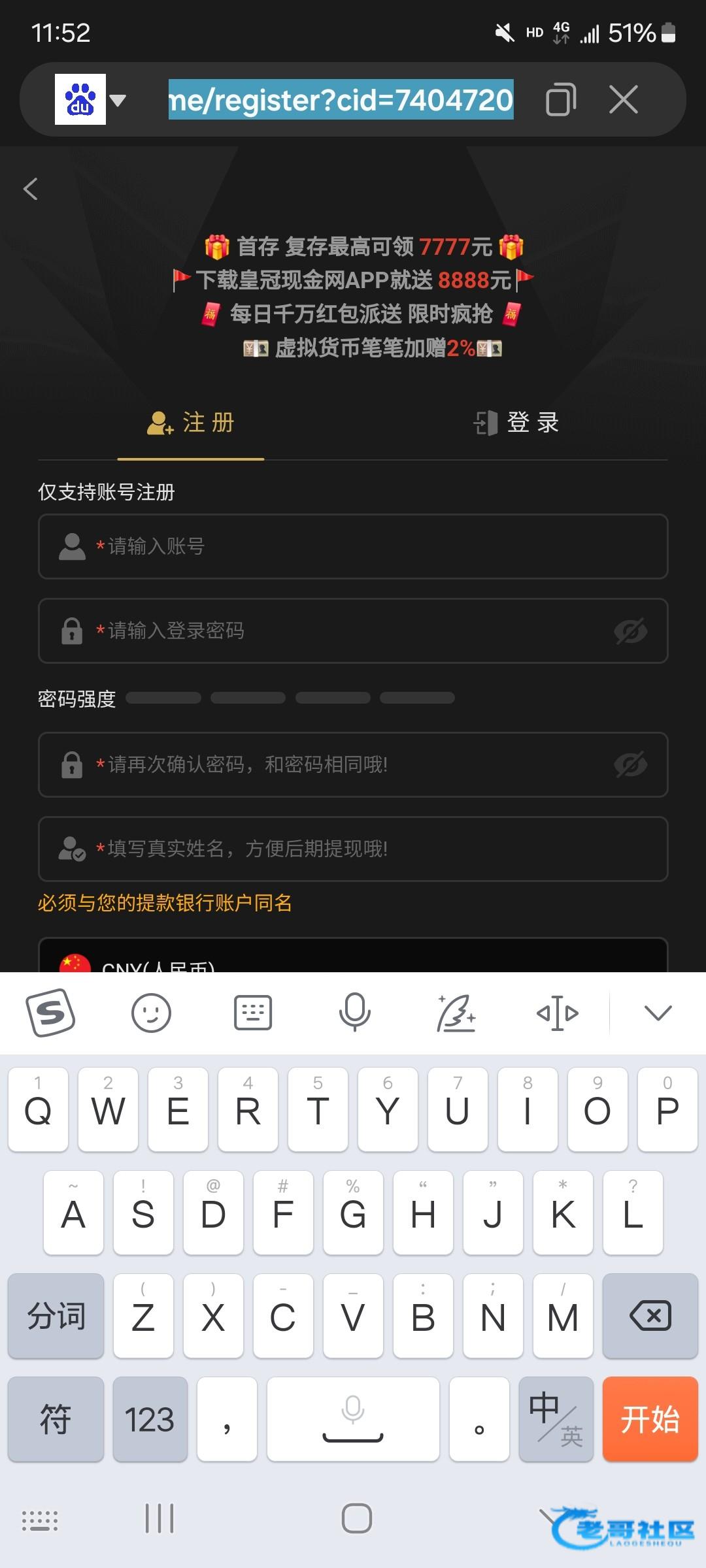Go back using the page's back arrow

coord(31,189)
